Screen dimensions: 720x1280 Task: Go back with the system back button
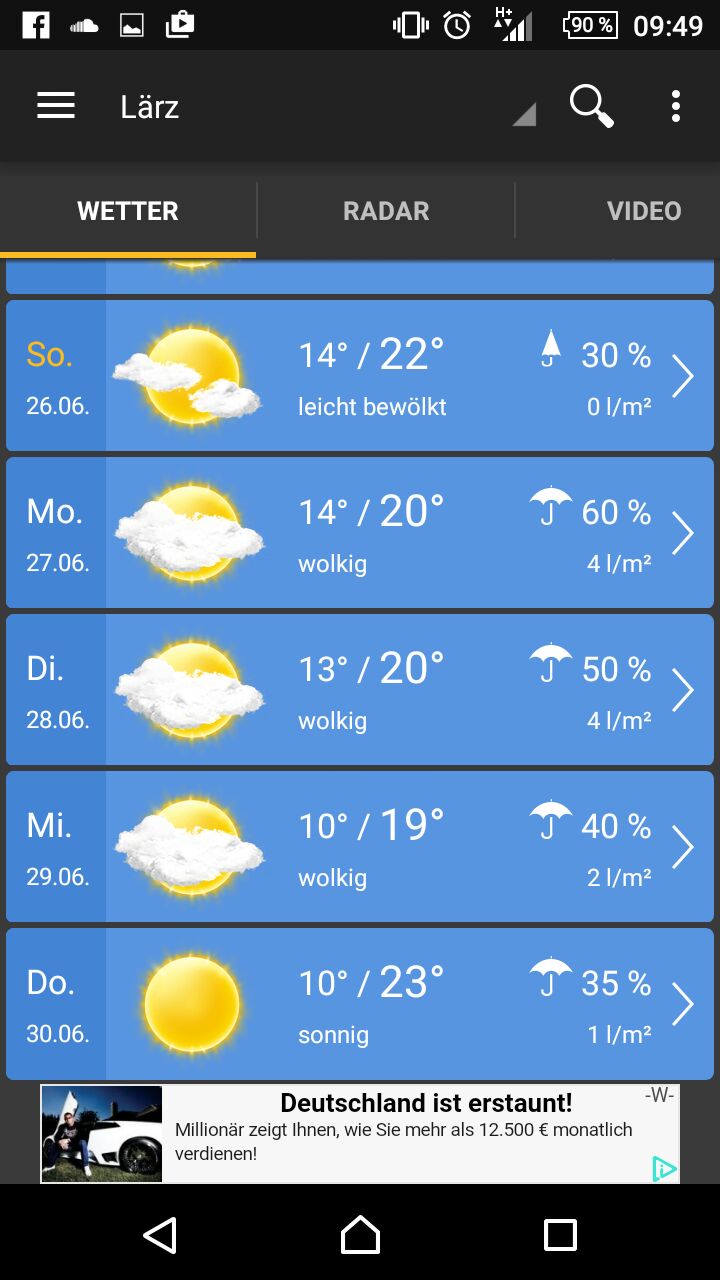click(x=160, y=1235)
